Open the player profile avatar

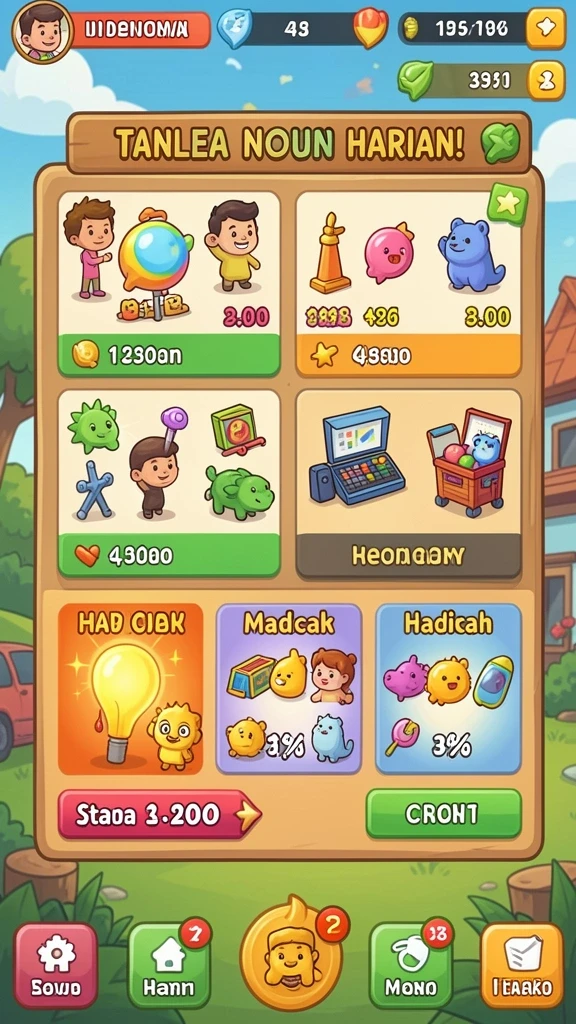(42, 32)
